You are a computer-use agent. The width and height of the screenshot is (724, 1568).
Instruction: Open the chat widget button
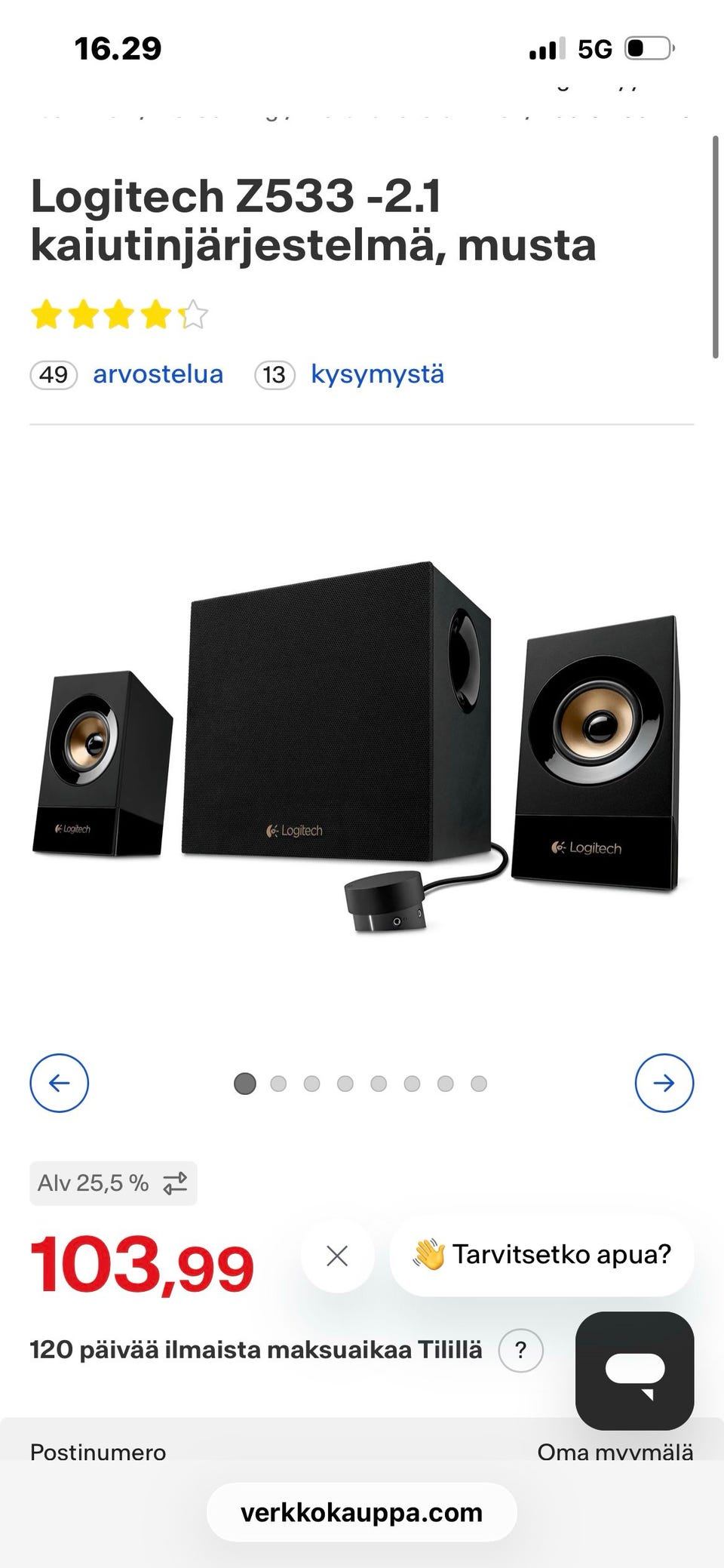pos(634,1371)
